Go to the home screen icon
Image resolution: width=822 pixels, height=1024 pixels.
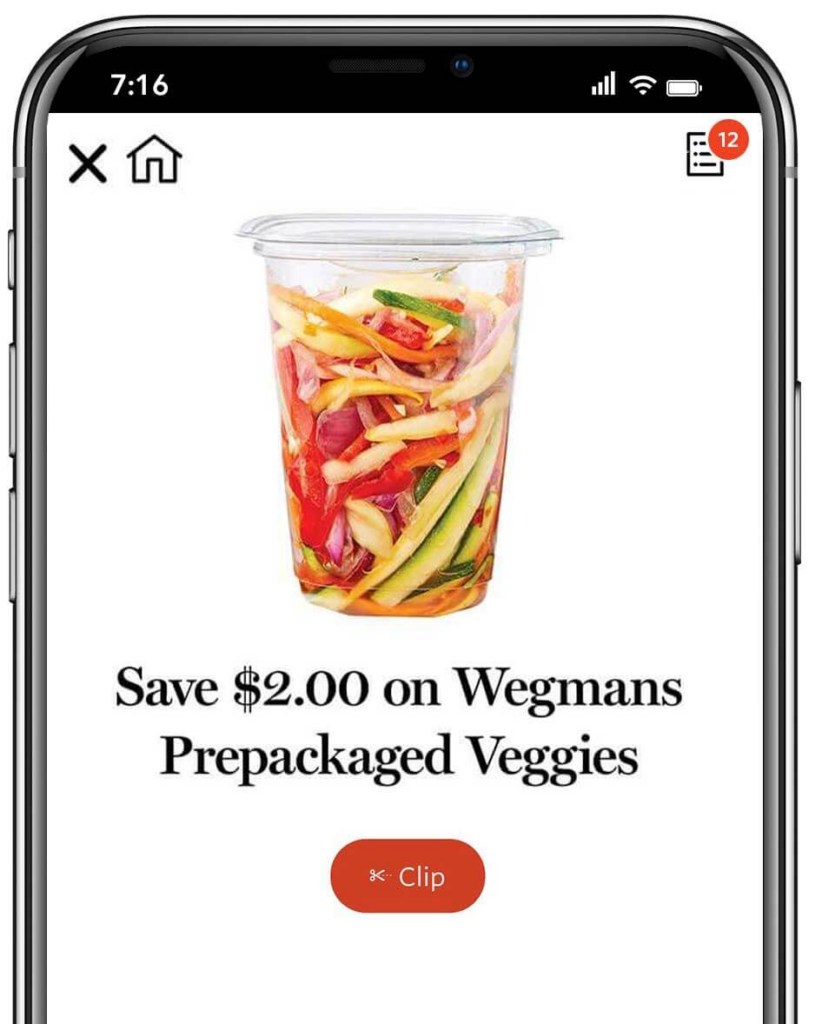coord(154,161)
